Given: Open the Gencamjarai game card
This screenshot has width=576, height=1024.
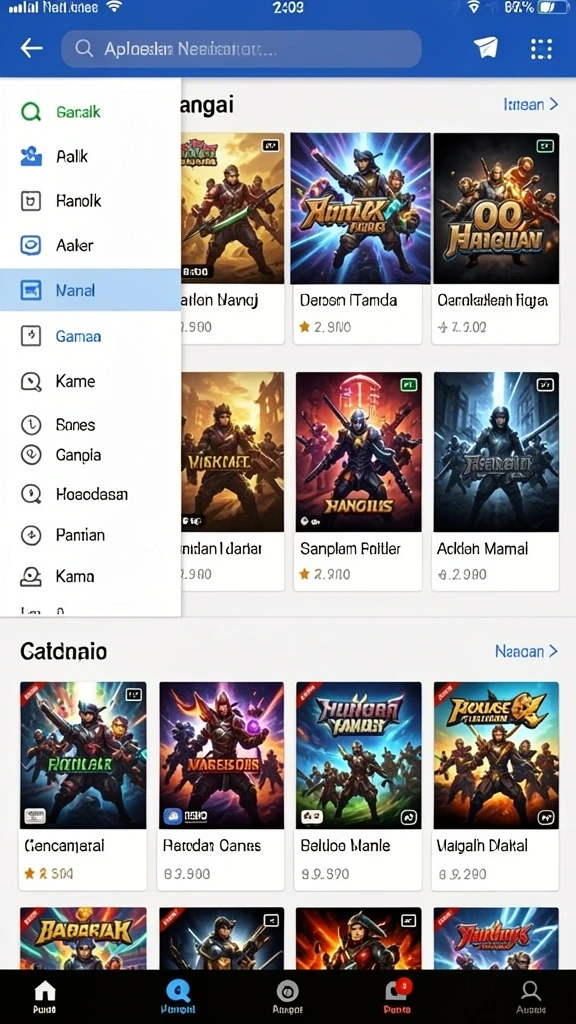Looking at the screenshot, I should (x=83, y=786).
